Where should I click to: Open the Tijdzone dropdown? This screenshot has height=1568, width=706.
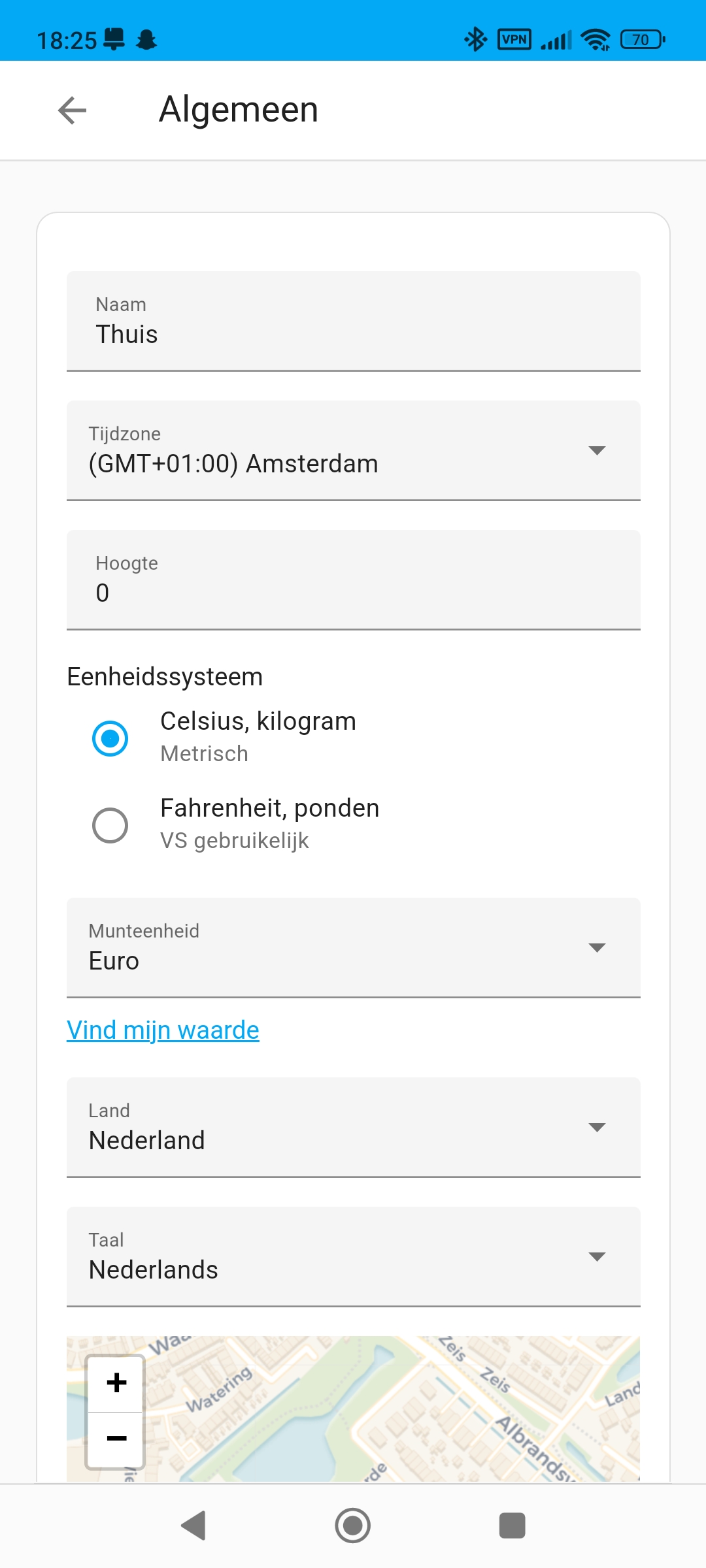pos(596,450)
